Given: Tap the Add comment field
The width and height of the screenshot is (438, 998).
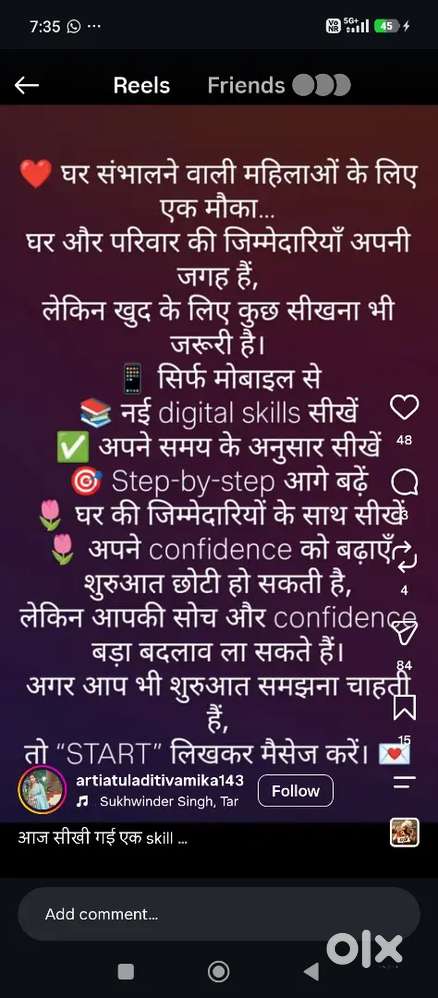Looking at the screenshot, I should 218,914.
